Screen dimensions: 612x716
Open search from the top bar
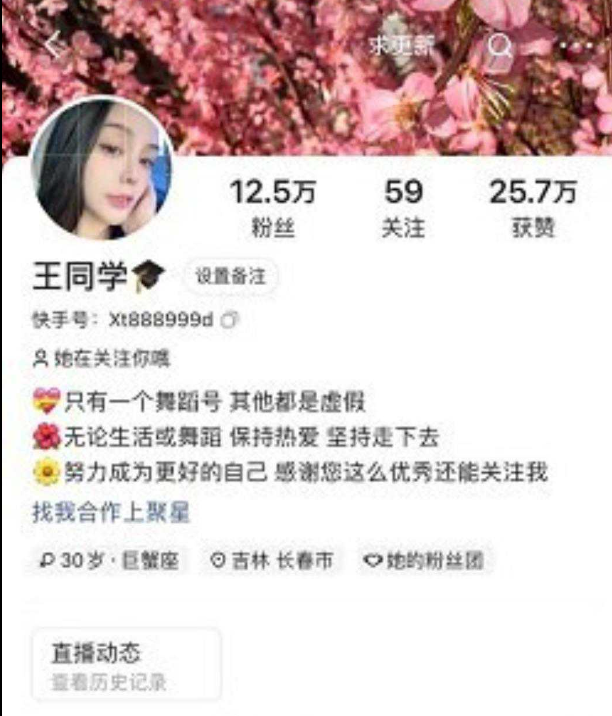tap(500, 45)
